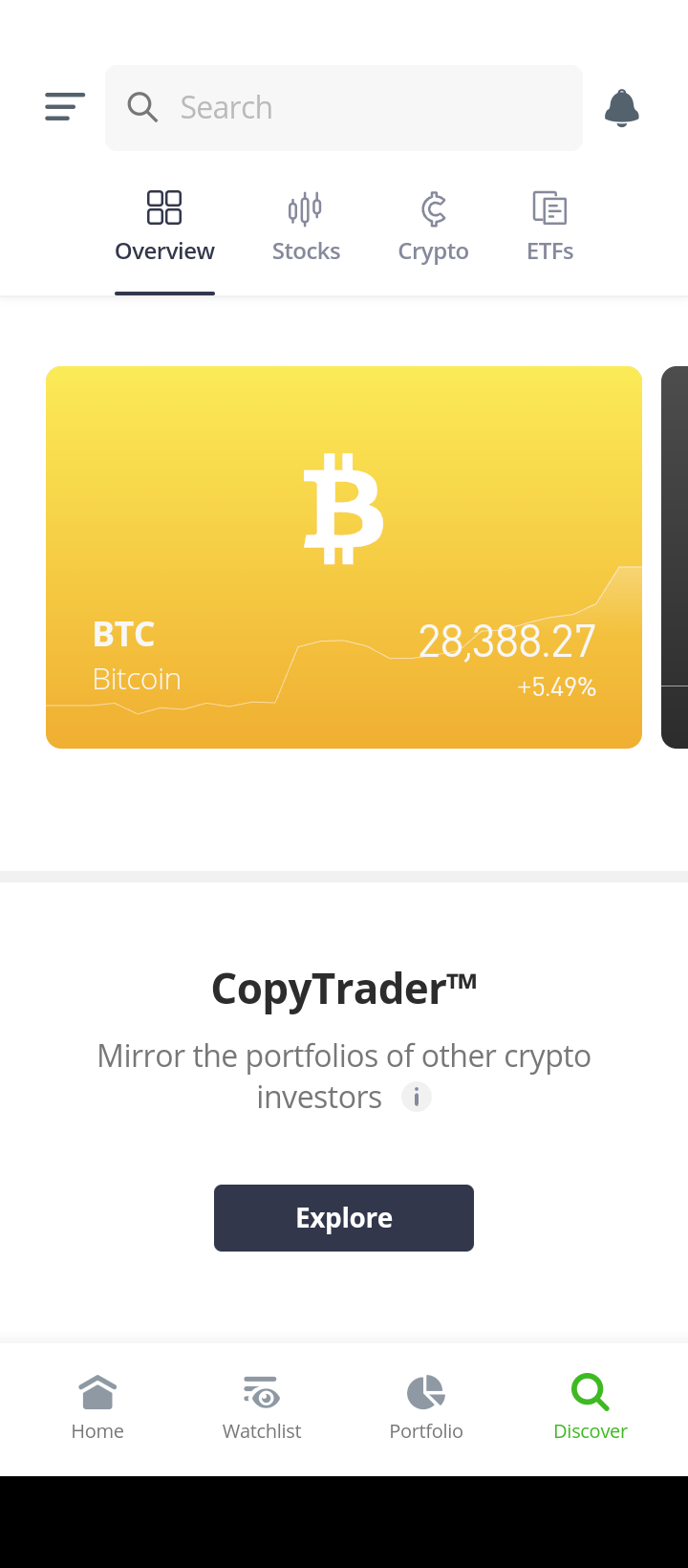Open the Watchlist tab

[262, 1406]
